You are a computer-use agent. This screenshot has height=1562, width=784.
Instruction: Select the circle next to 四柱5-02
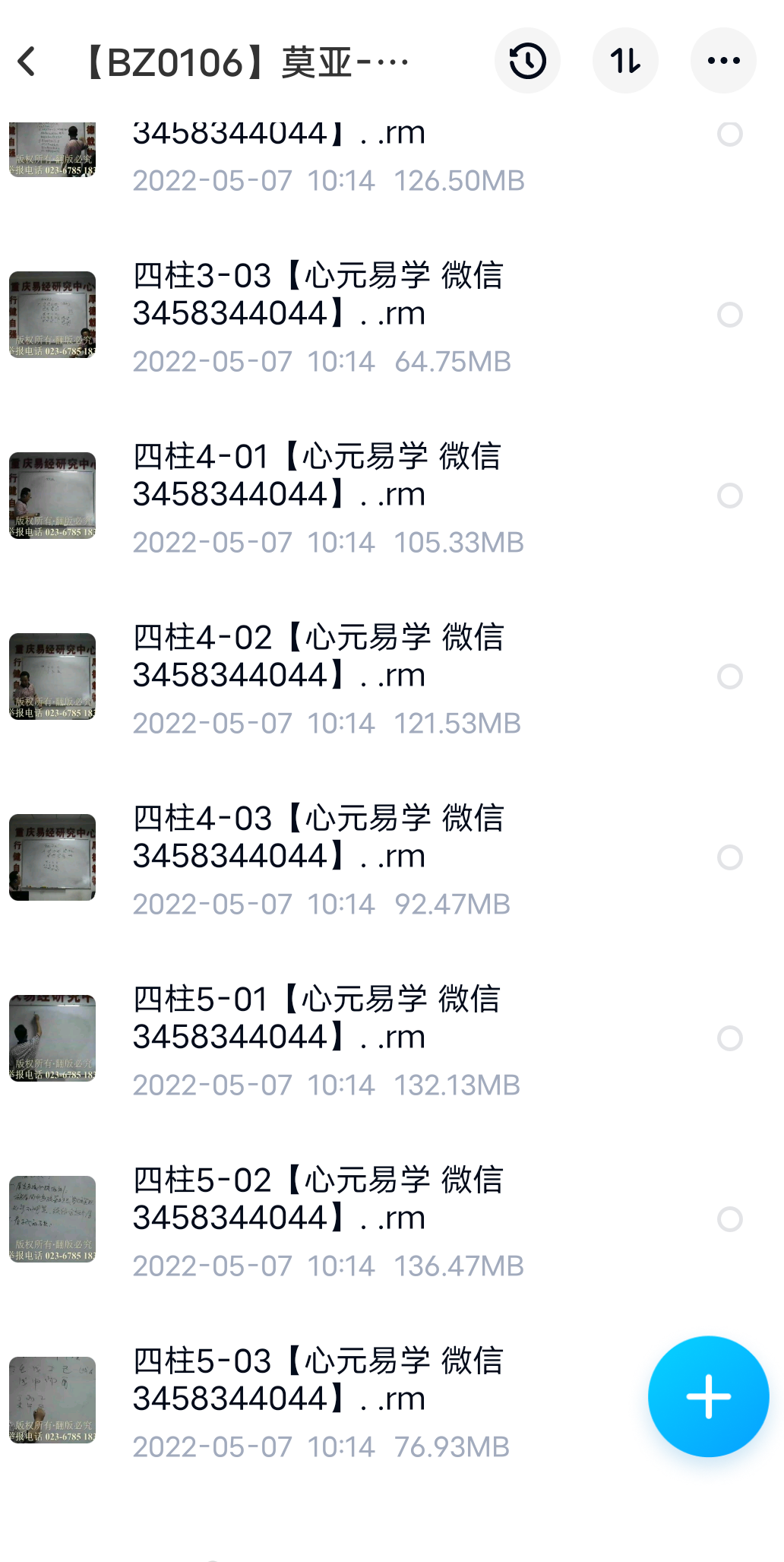coord(730,1219)
